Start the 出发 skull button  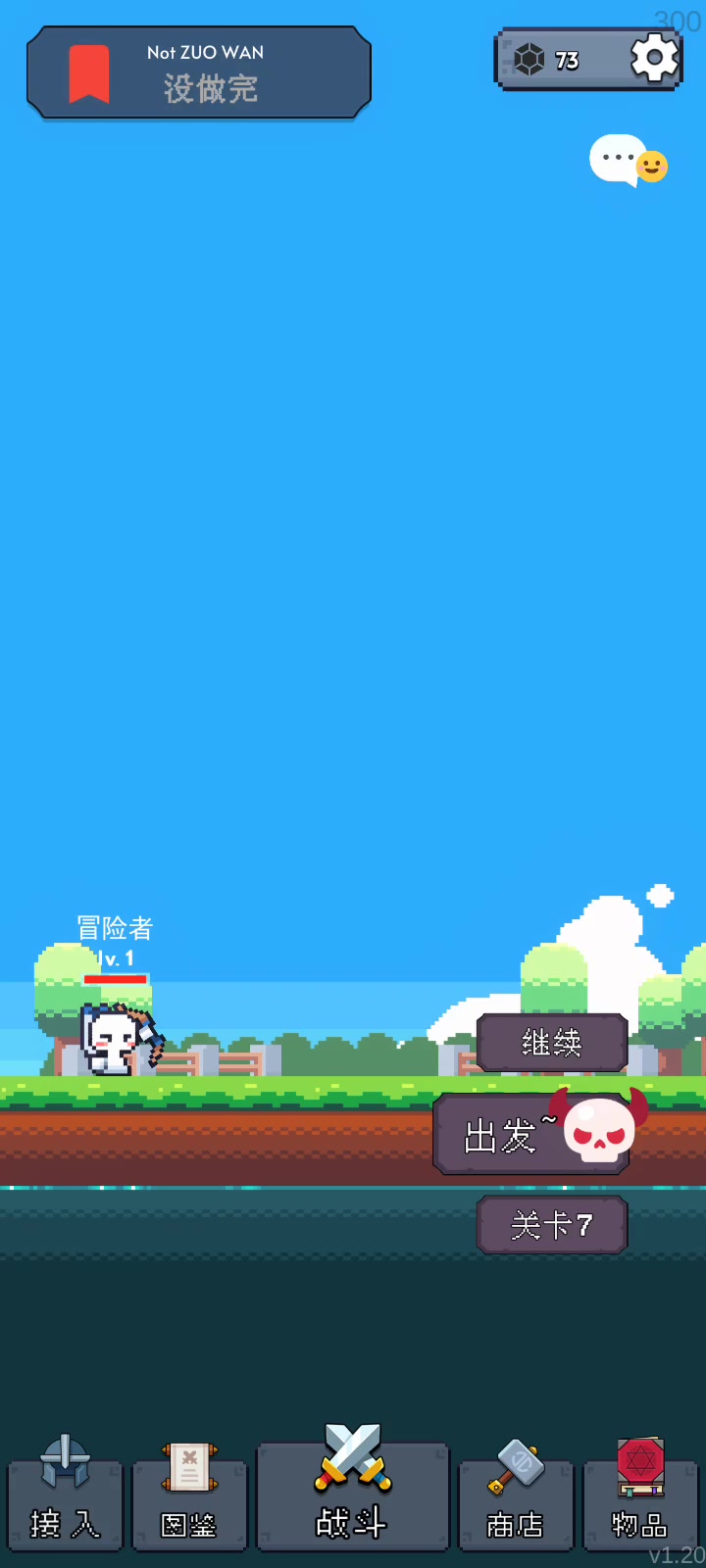[x=539, y=1134]
